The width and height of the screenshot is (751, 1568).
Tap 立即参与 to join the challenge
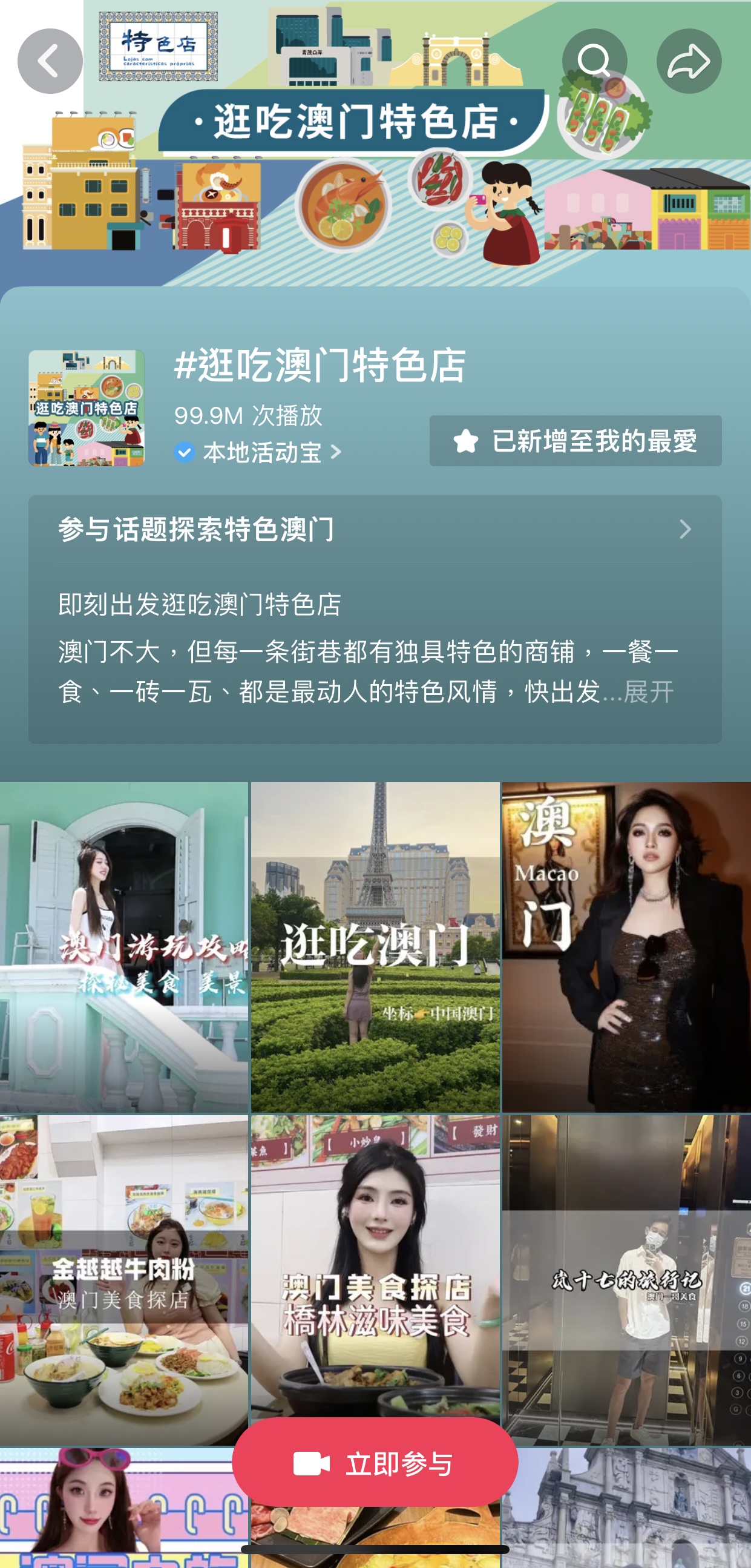tap(375, 1463)
